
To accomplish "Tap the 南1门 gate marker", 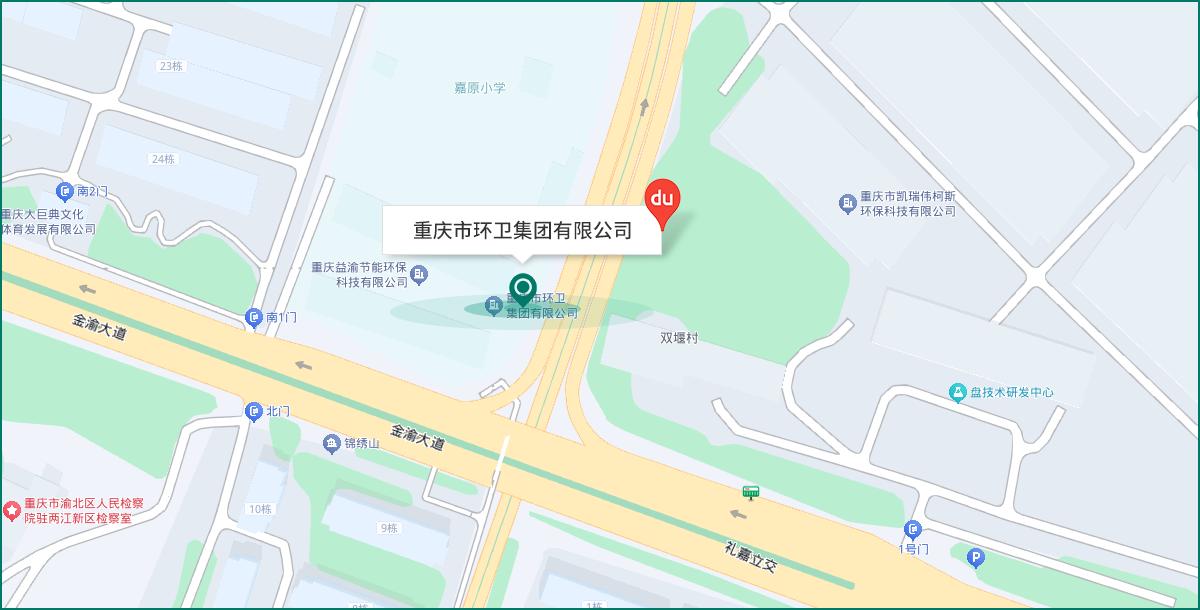I will point(254,317).
